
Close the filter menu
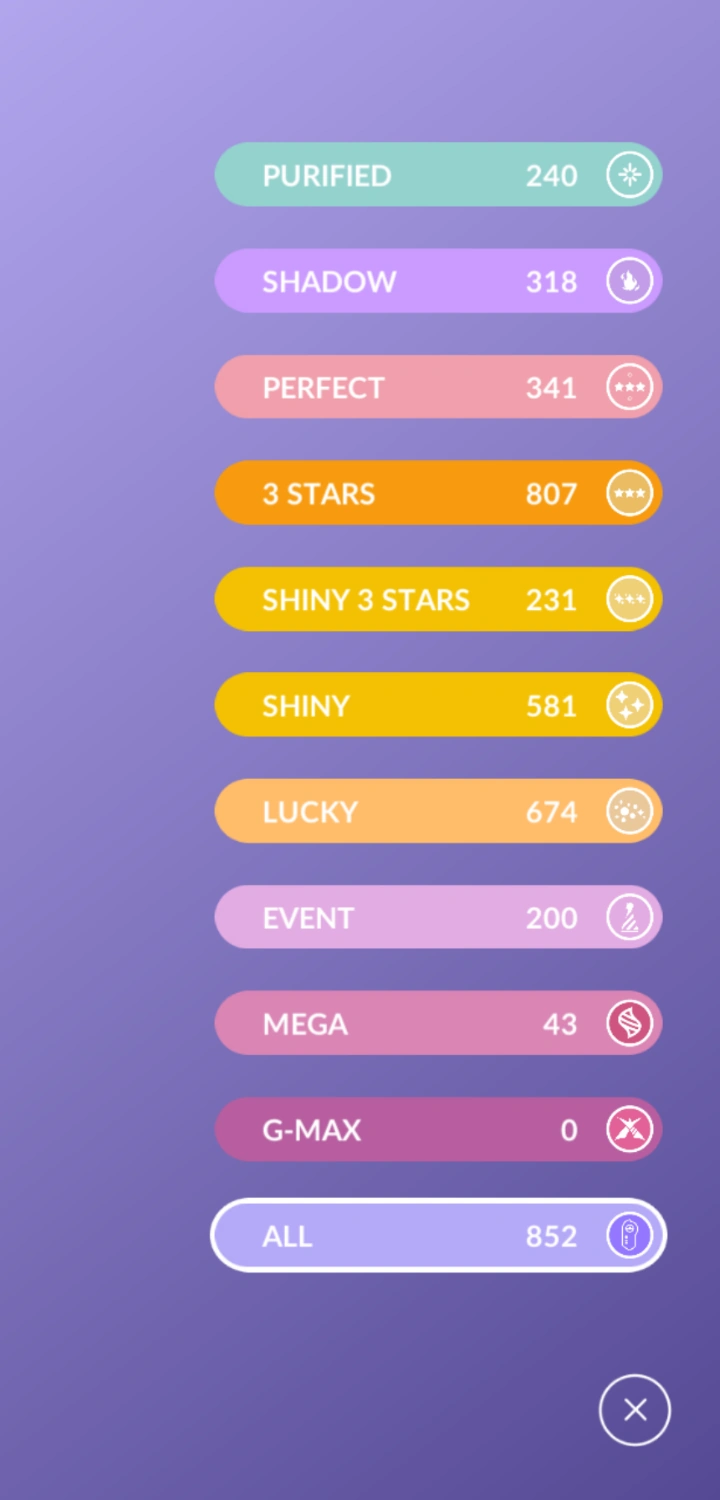click(x=634, y=1410)
